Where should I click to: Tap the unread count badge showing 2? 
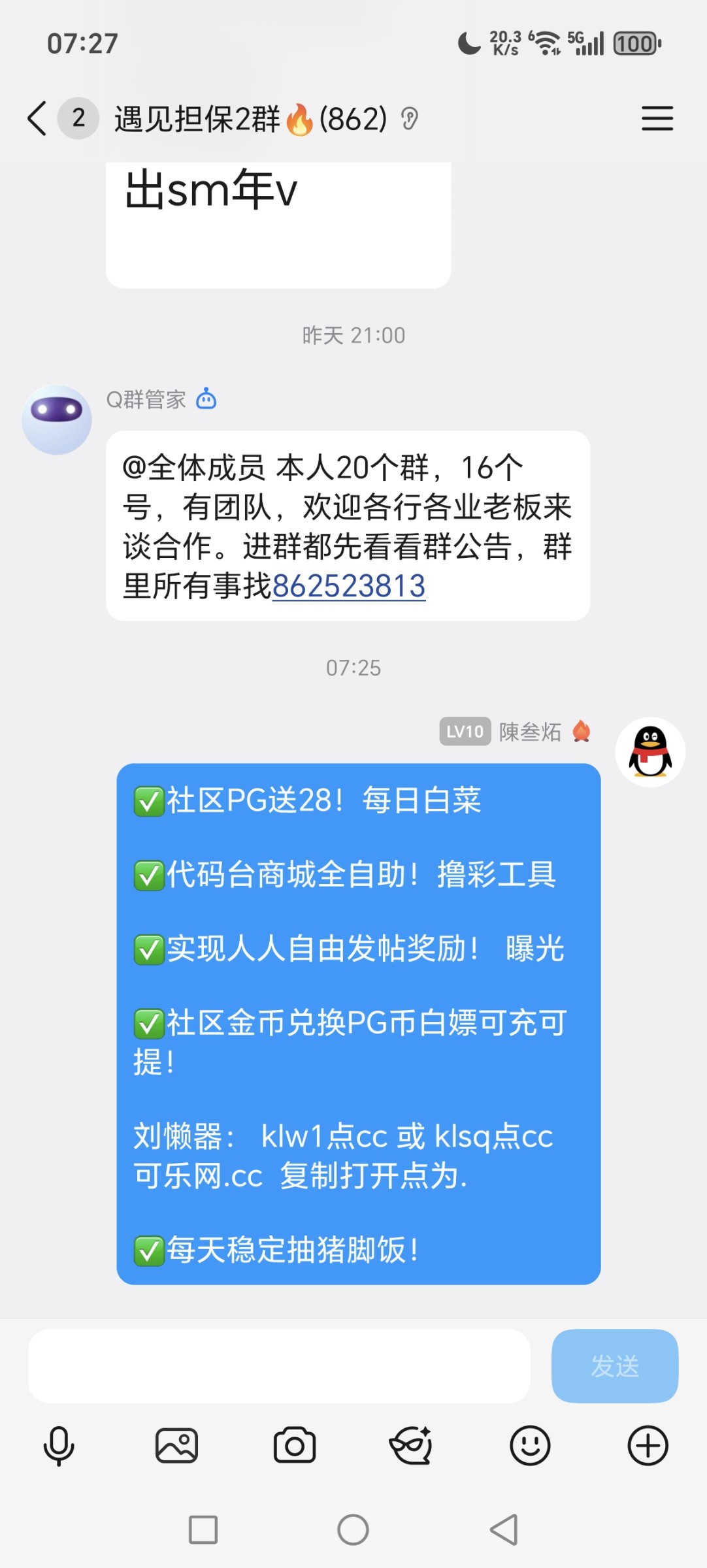click(77, 120)
